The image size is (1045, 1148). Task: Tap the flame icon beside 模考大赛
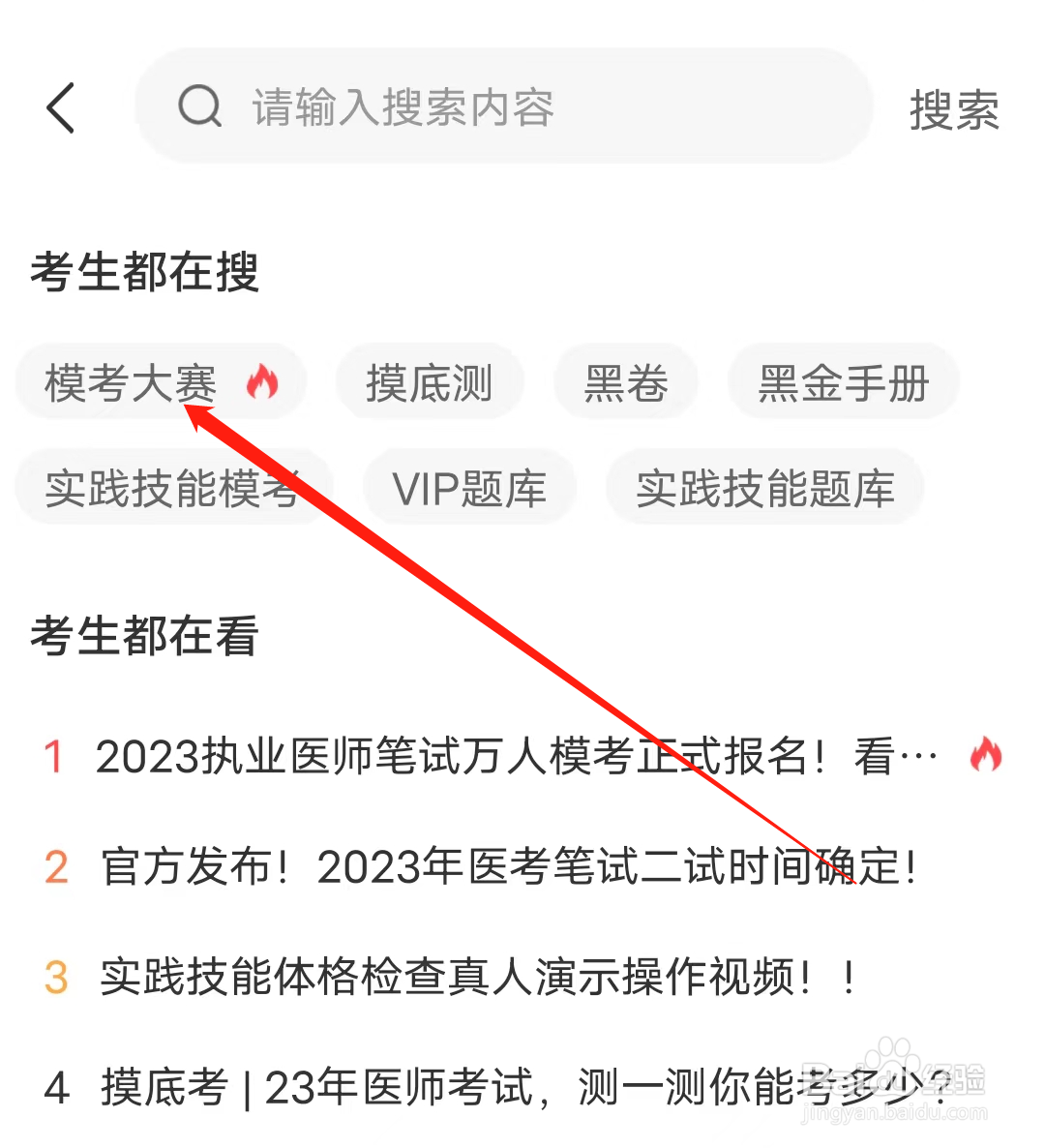coord(263,382)
